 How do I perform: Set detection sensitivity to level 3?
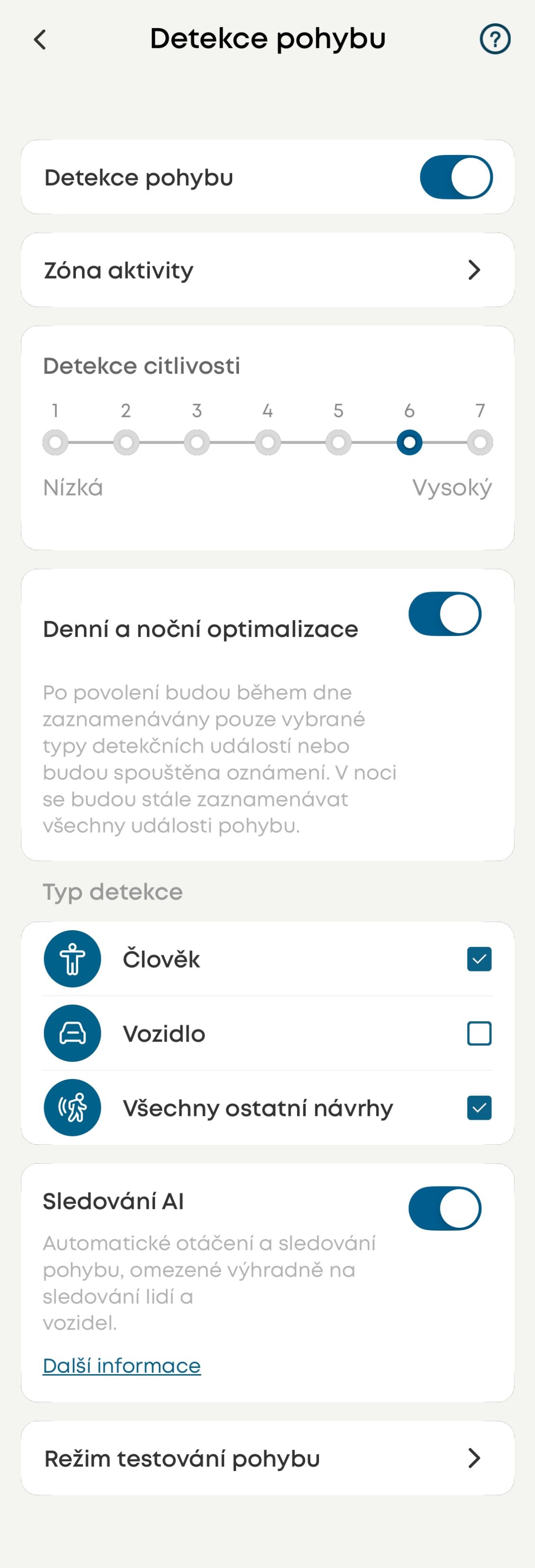point(197,443)
